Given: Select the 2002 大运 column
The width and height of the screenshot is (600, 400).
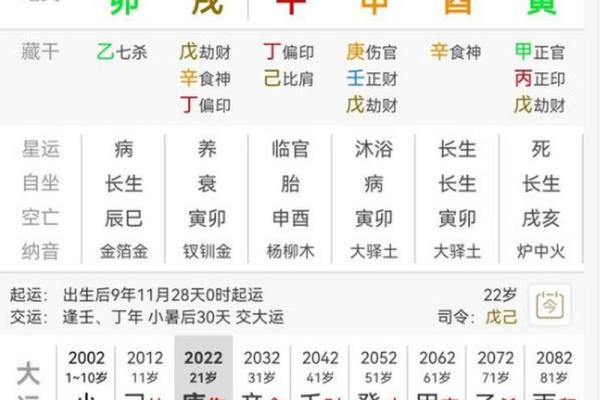Looking at the screenshot, I should click(x=87, y=367).
